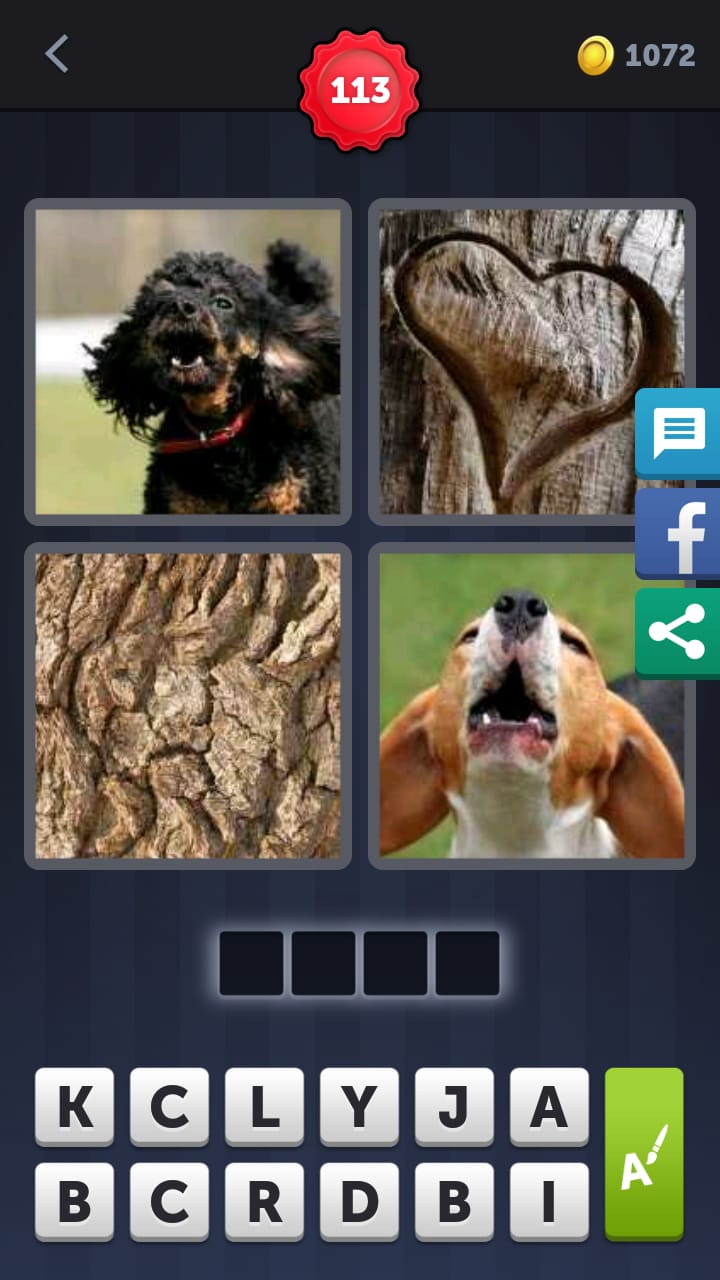This screenshot has width=720, height=1280.
Task: Pick the letter R tile
Action: (264, 1201)
